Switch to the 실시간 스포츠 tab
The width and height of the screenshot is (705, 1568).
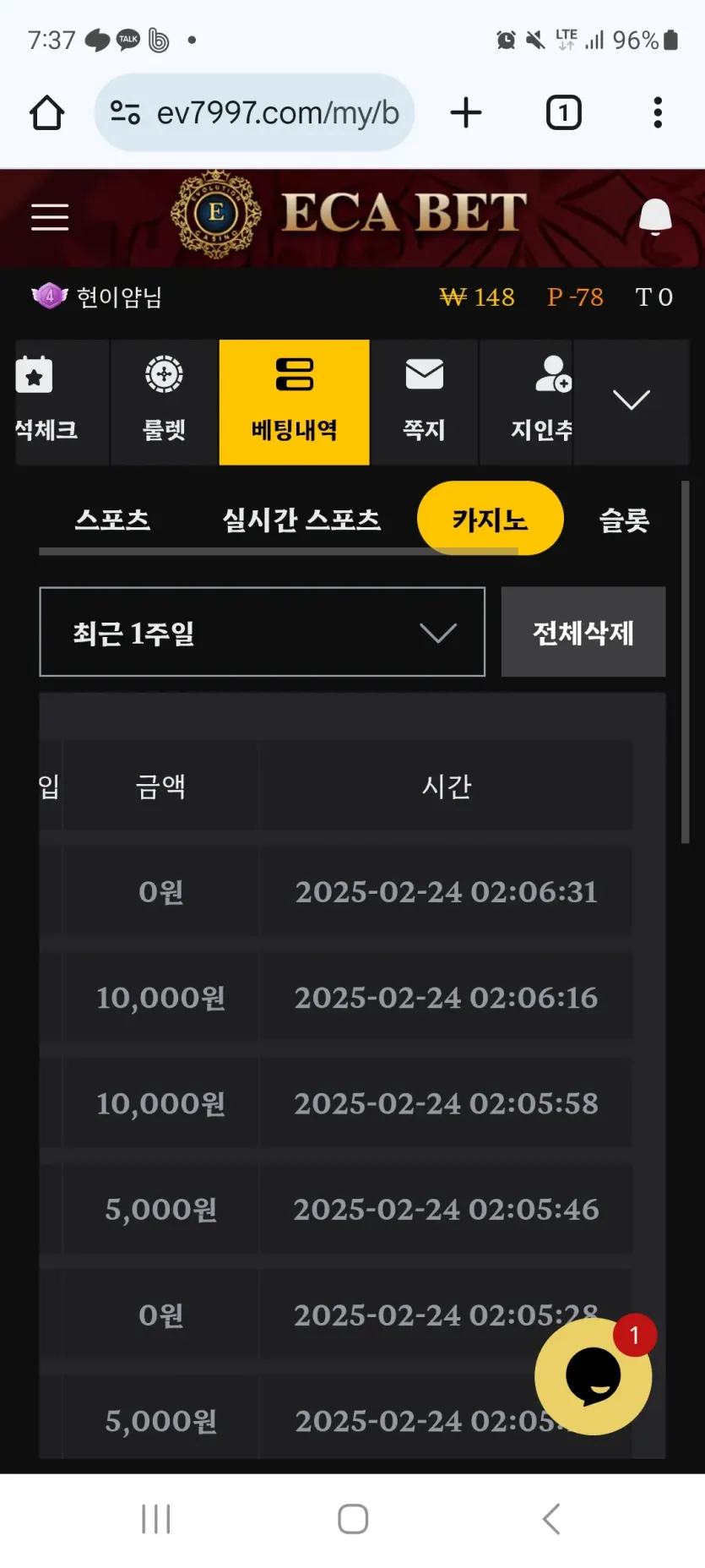click(301, 520)
